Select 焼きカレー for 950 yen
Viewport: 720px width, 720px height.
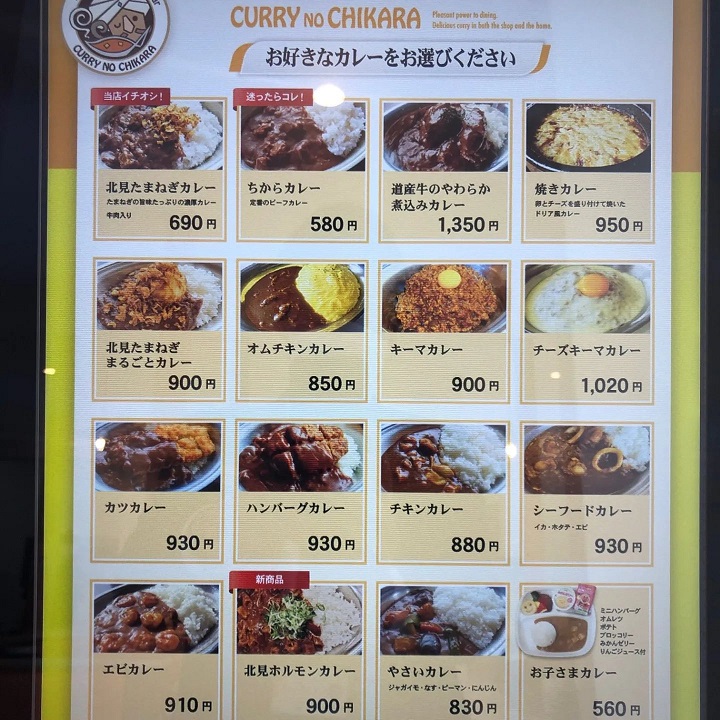[x=588, y=171]
